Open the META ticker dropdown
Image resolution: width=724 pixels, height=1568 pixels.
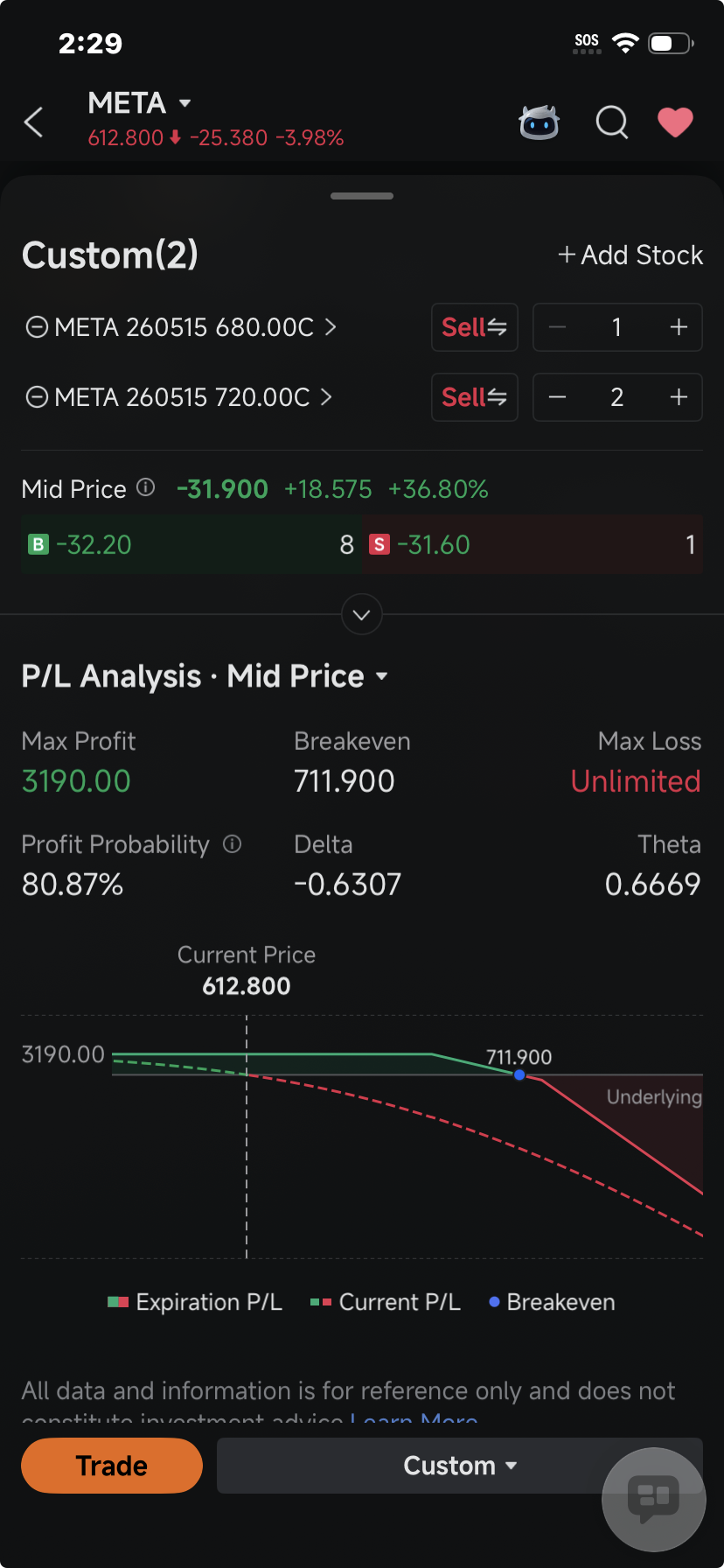pyautogui.click(x=140, y=103)
